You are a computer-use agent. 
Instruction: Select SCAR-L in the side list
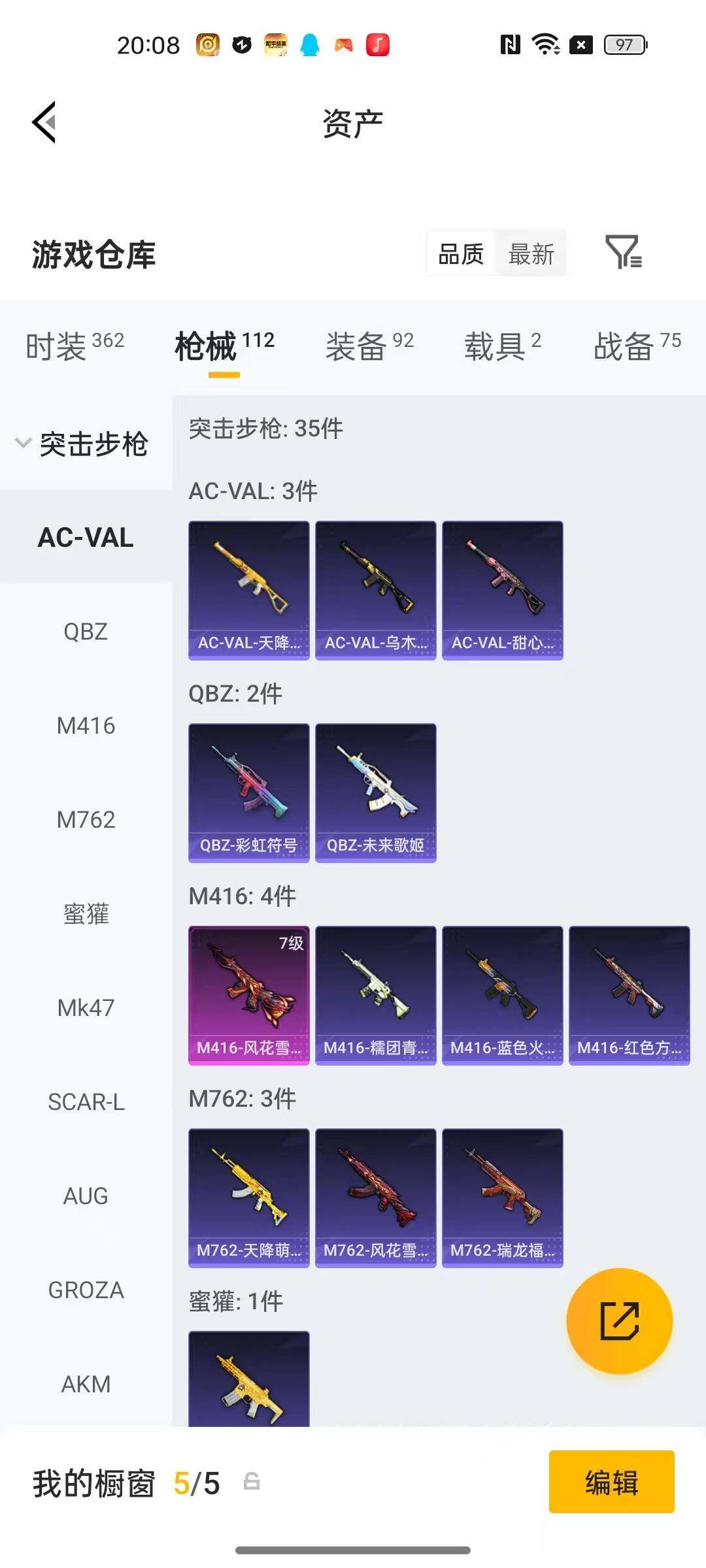click(86, 1102)
